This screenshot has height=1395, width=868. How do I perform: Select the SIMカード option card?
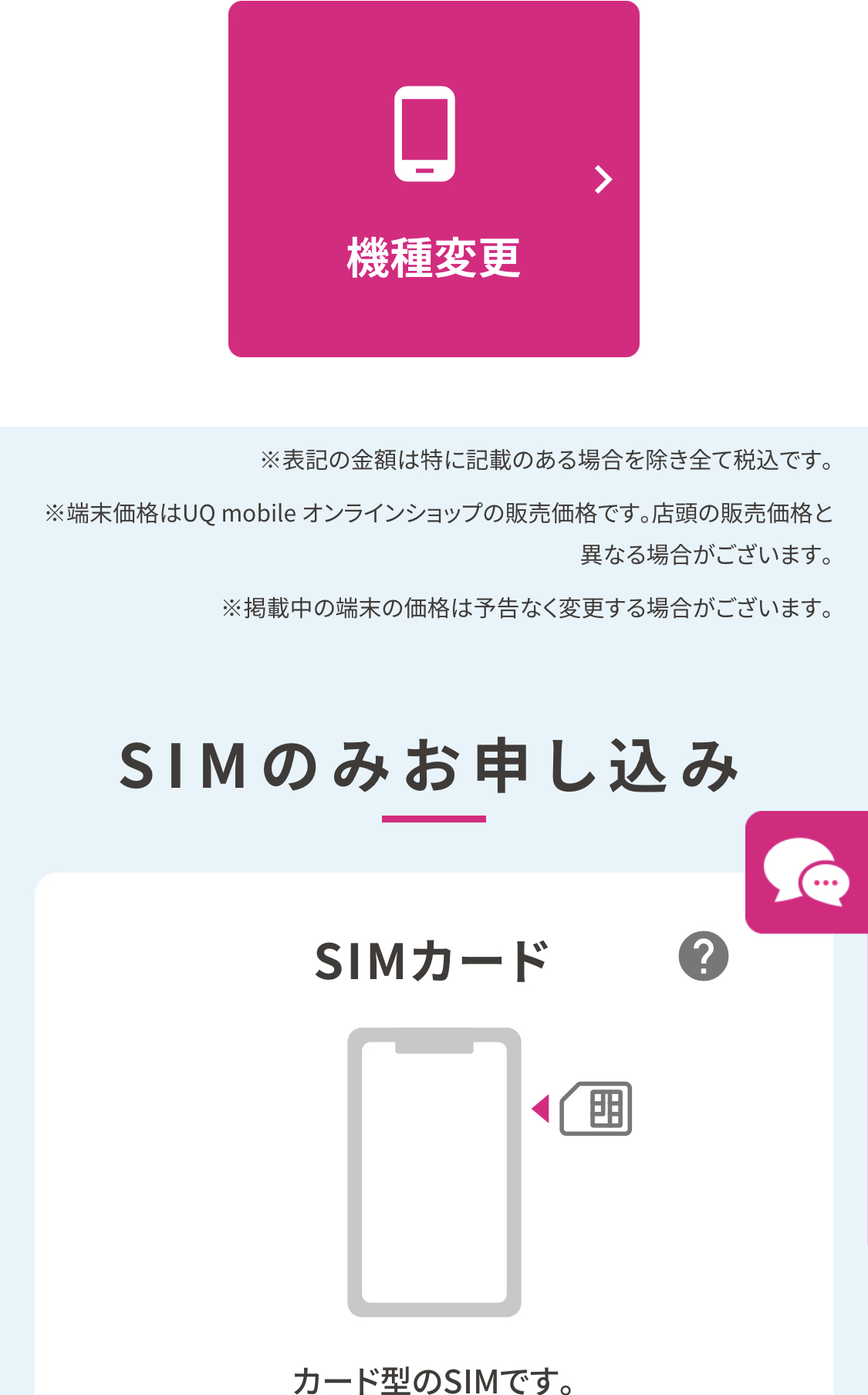pos(434,1134)
